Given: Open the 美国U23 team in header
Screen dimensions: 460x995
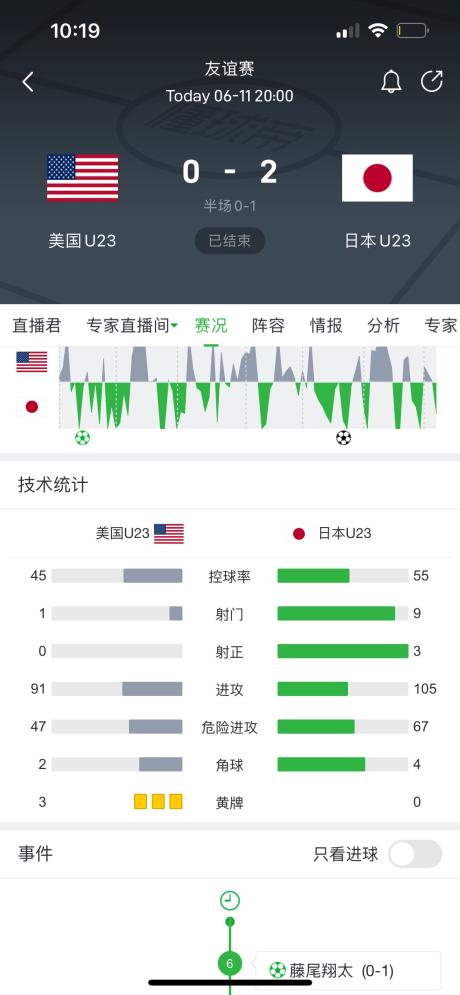Looking at the screenshot, I should (x=82, y=201).
